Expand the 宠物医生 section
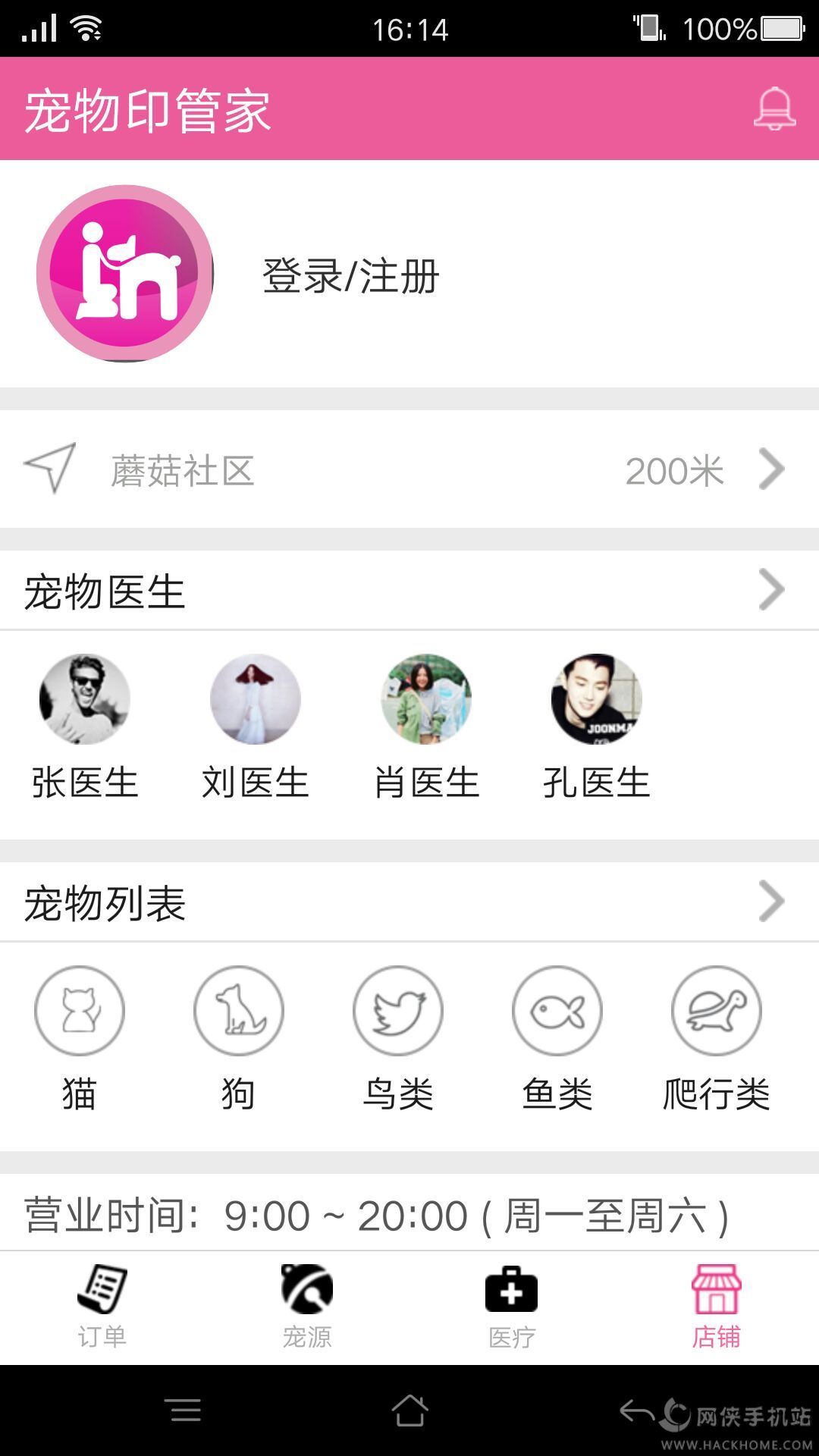The width and height of the screenshot is (819, 1456). [409, 591]
